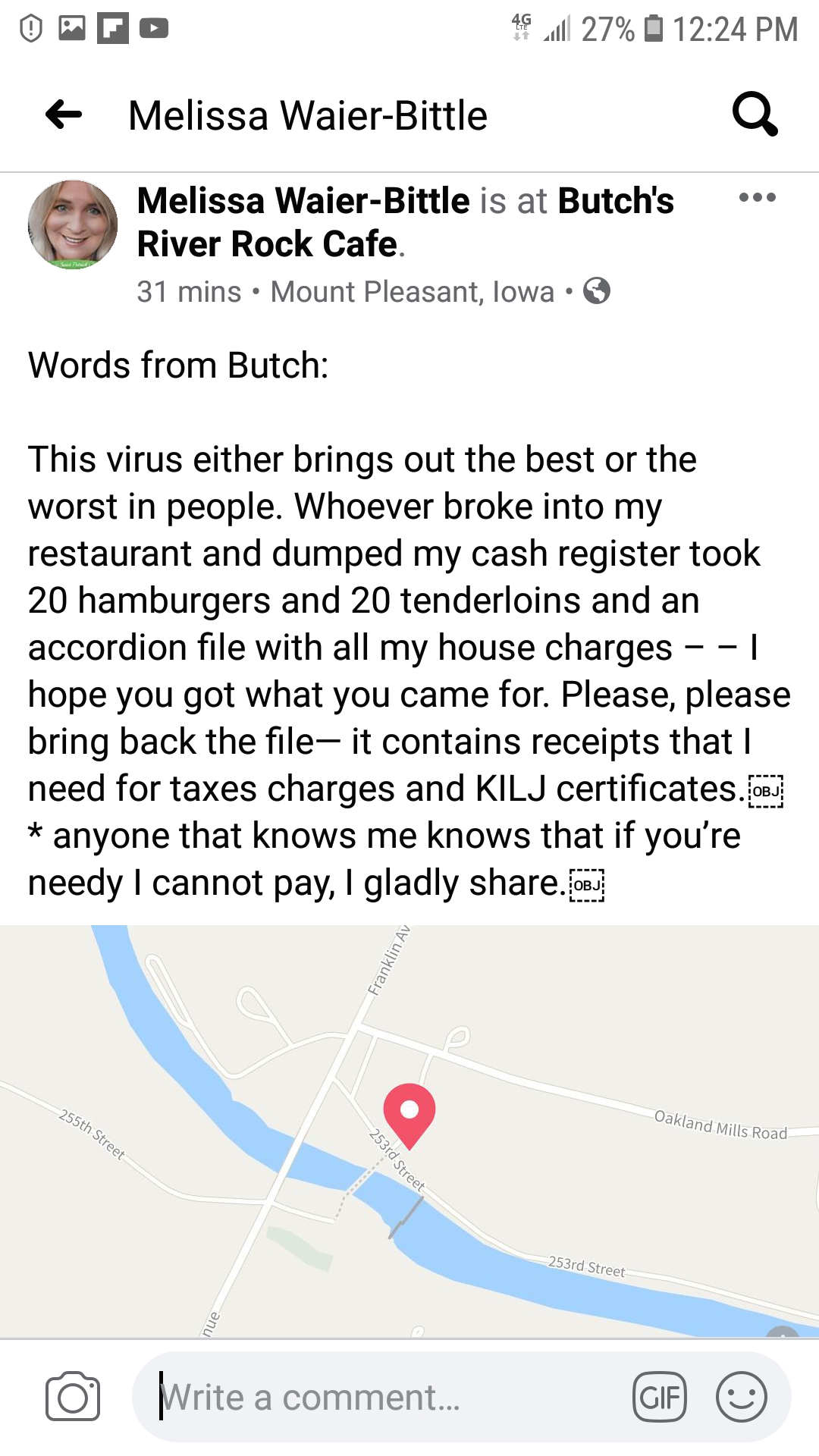Open search in Melissa's profile
This screenshot has width=819, height=1456.
coord(755,115)
